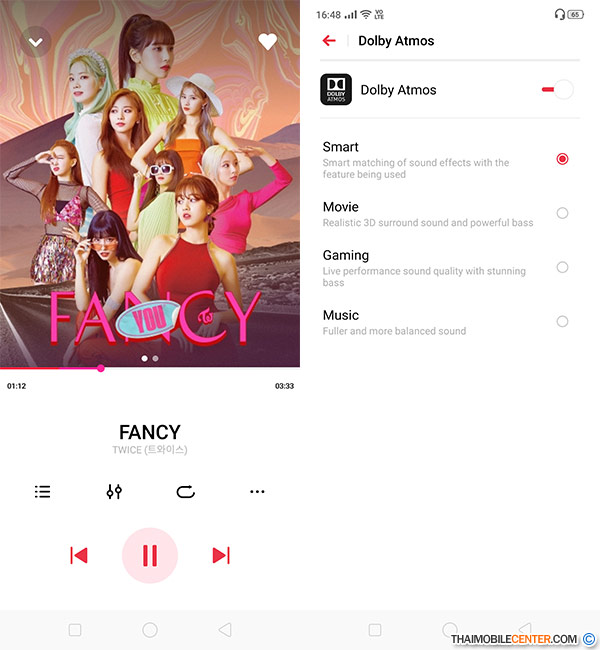Pick the Gaming sound mode
The image size is (600, 650).
click(x=562, y=267)
